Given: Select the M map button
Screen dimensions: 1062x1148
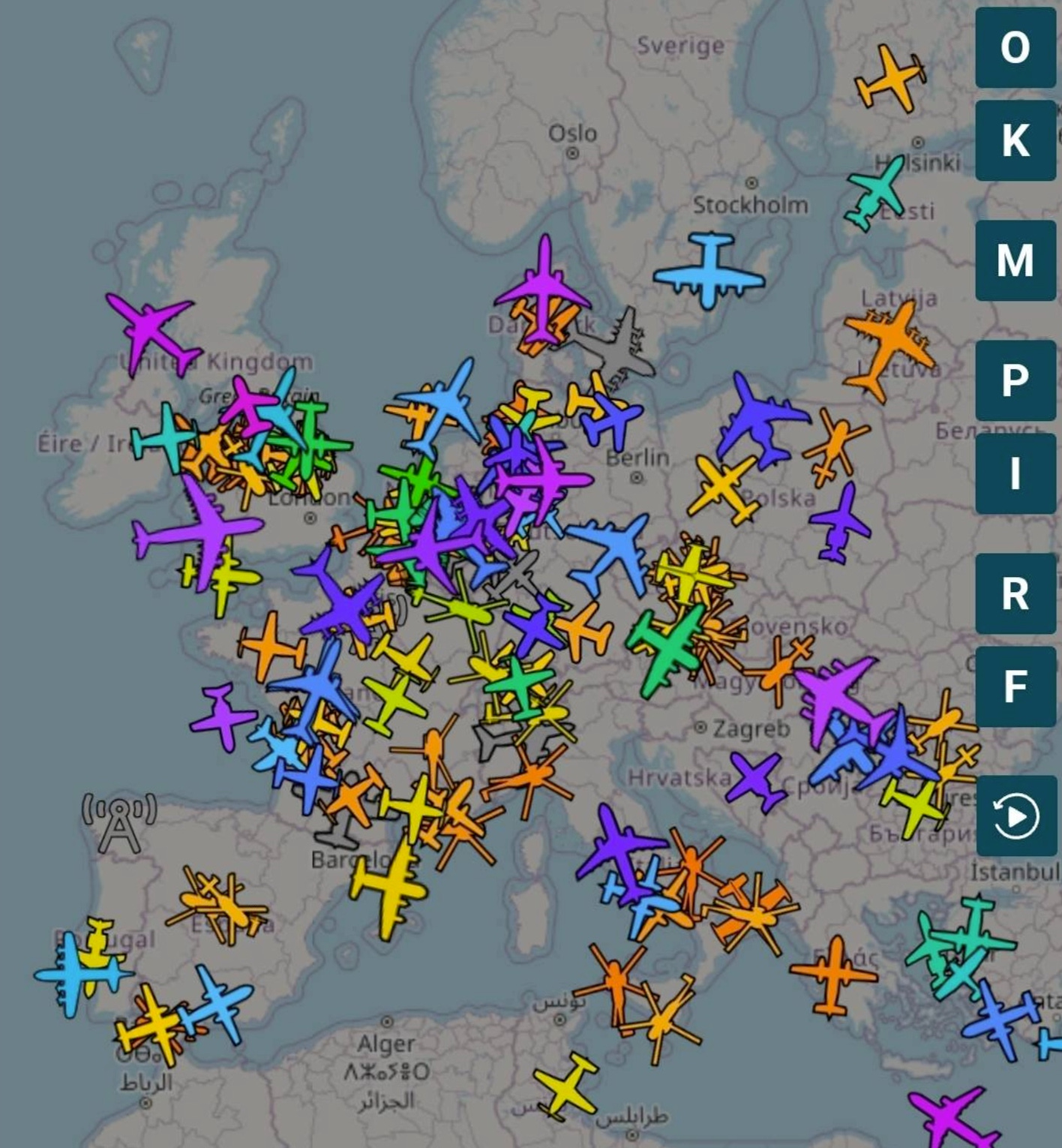Looking at the screenshot, I should click(x=1015, y=260).
